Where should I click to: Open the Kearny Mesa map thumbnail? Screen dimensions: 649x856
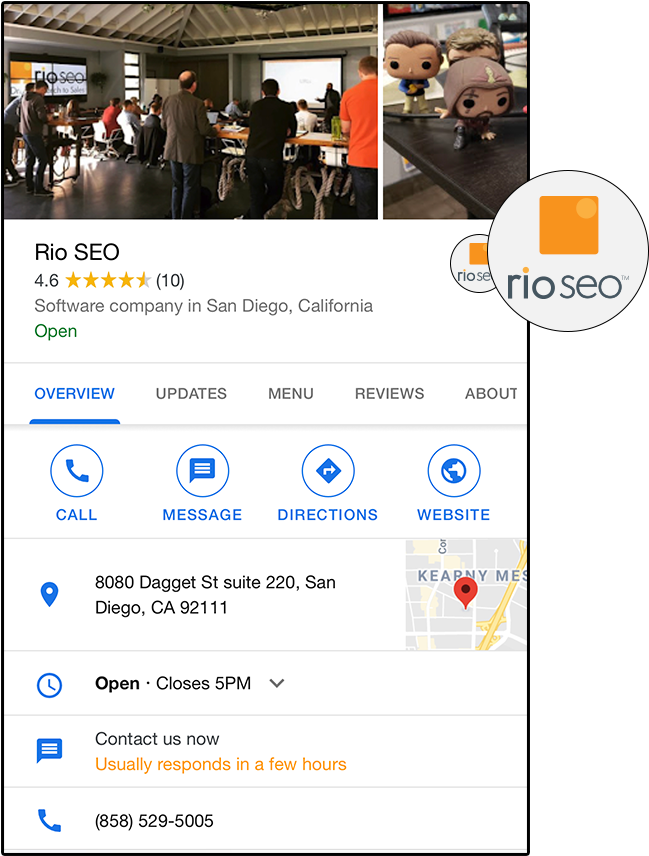(x=465, y=595)
